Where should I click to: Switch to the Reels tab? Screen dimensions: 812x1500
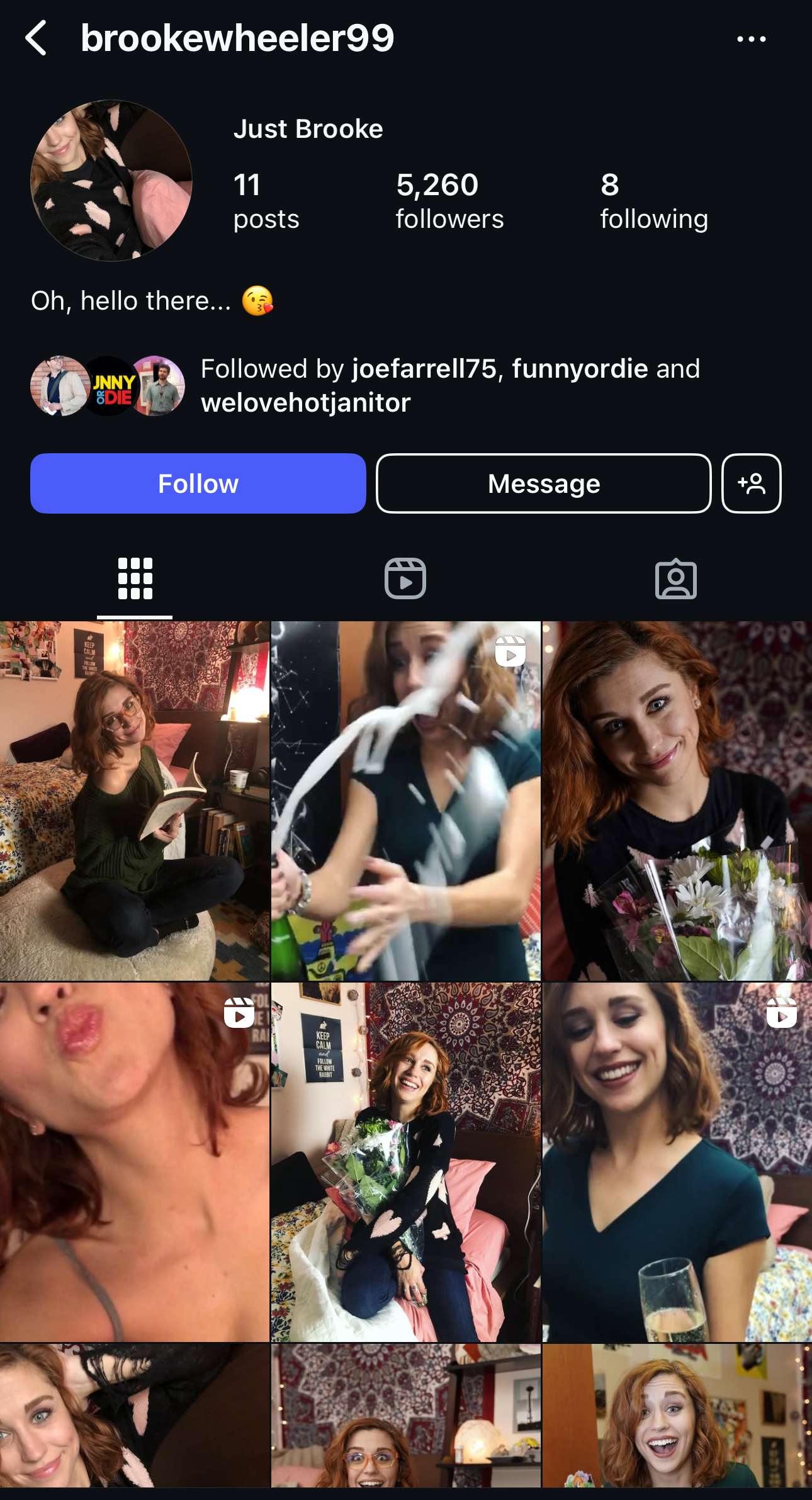tap(405, 578)
